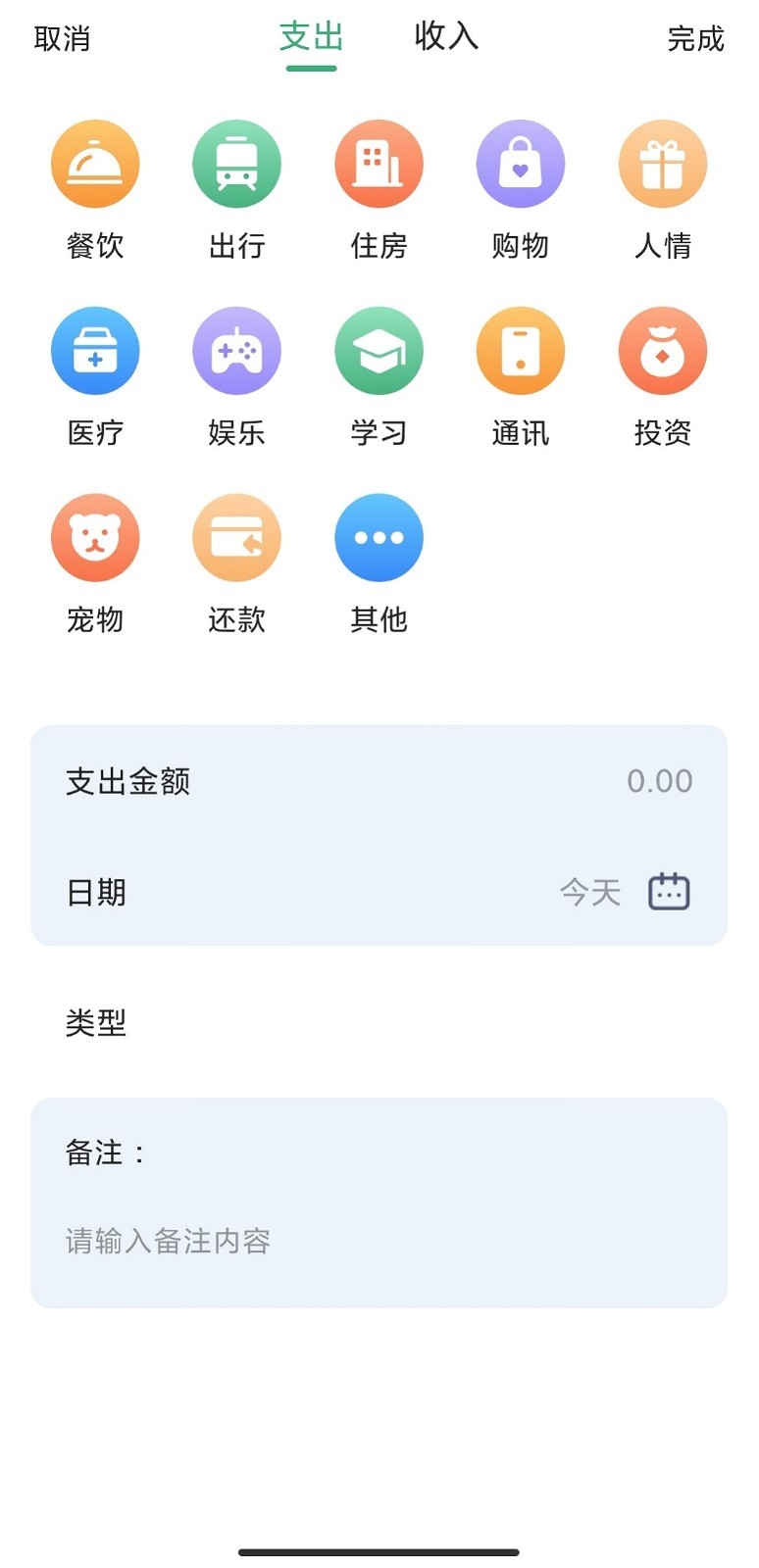Select the 宠物 (Pets) category icon

95,536
